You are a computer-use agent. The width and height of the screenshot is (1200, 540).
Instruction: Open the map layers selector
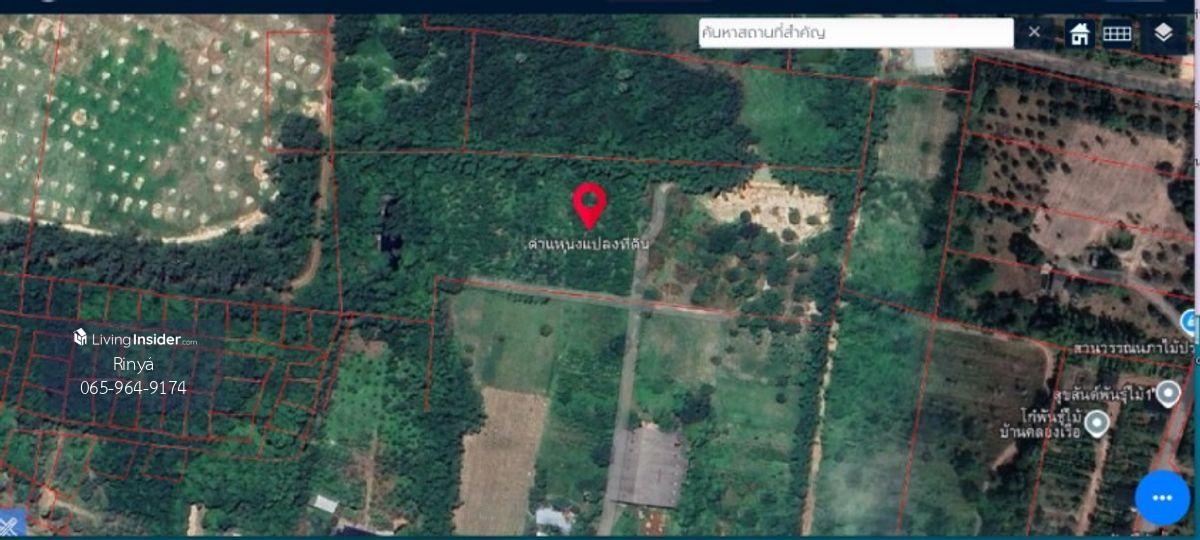(1163, 33)
